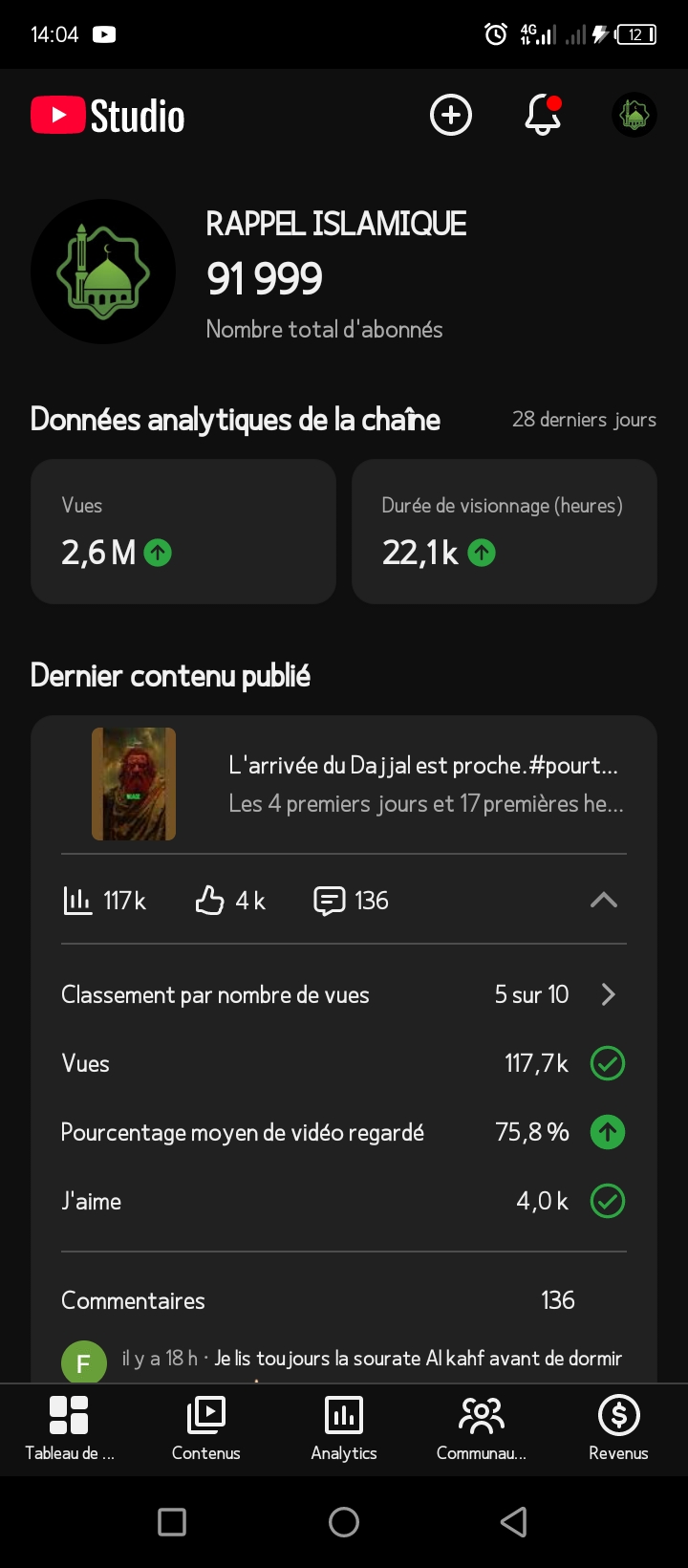
Task: Open the 28 derniers jours period selector
Action: pyautogui.click(x=584, y=419)
